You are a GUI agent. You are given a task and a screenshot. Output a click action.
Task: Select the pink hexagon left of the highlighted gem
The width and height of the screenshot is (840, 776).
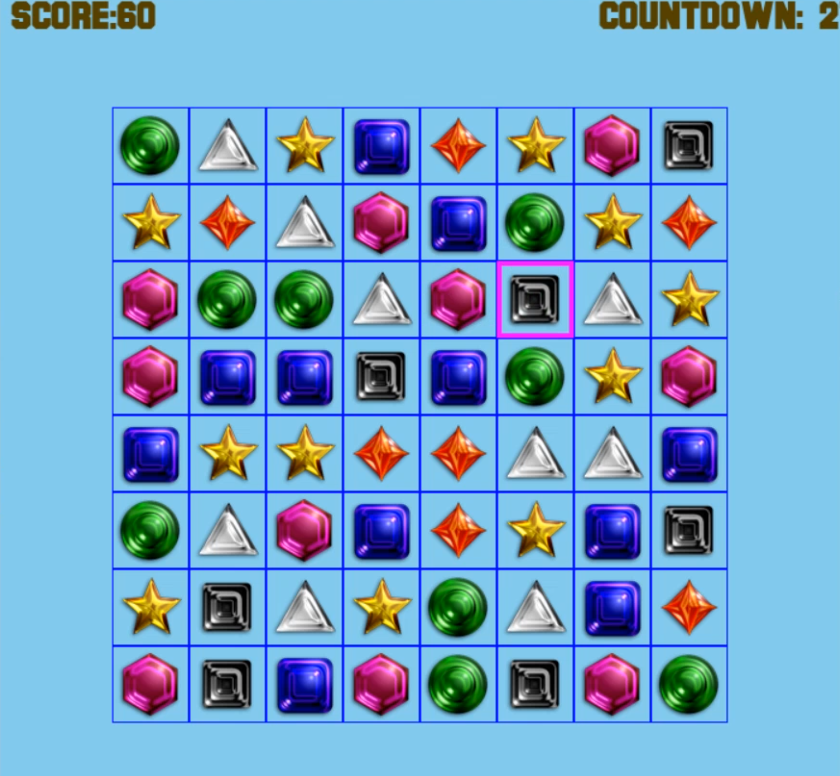click(458, 300)
